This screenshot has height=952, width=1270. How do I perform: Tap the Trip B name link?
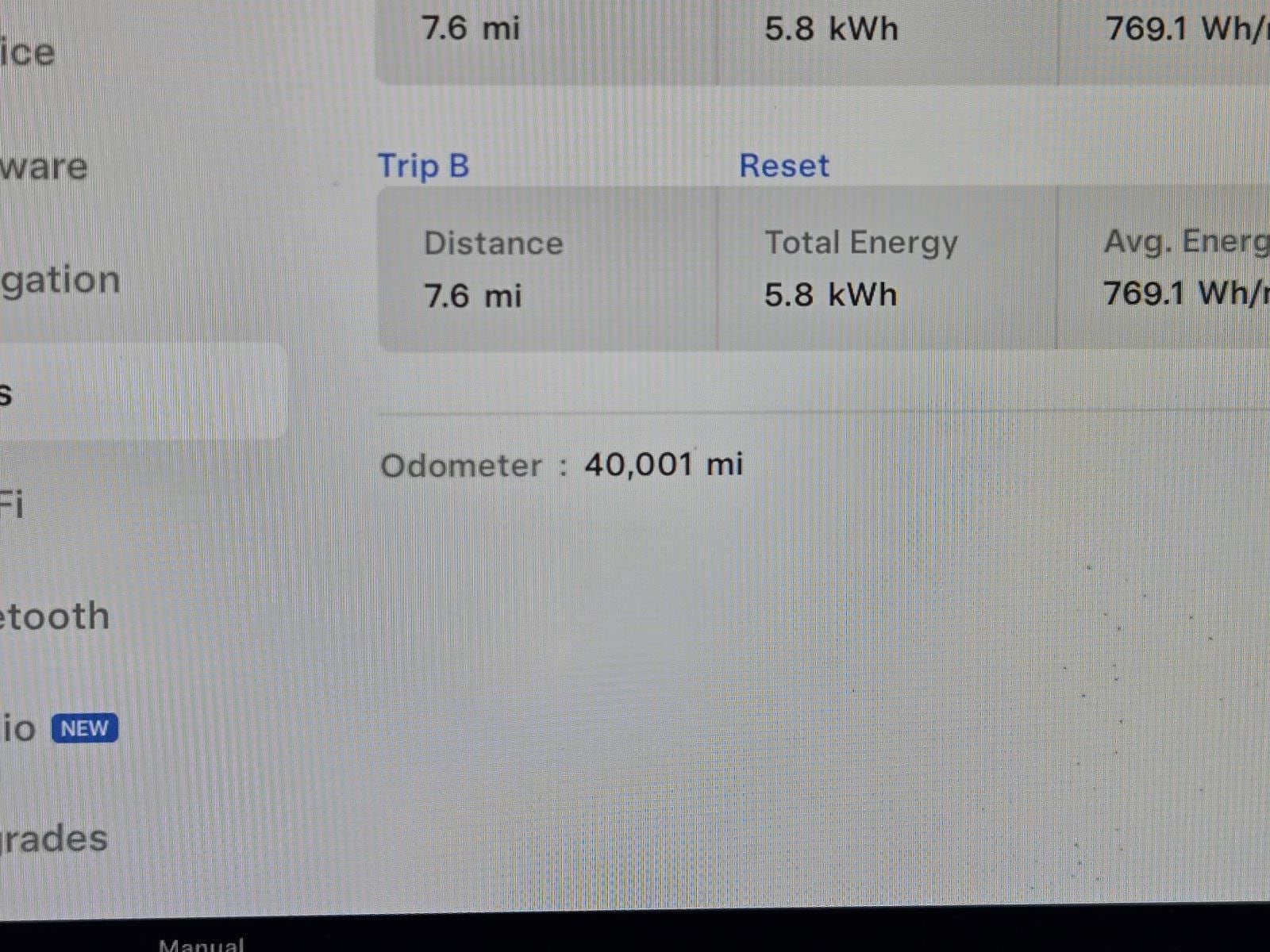point(423,166)
